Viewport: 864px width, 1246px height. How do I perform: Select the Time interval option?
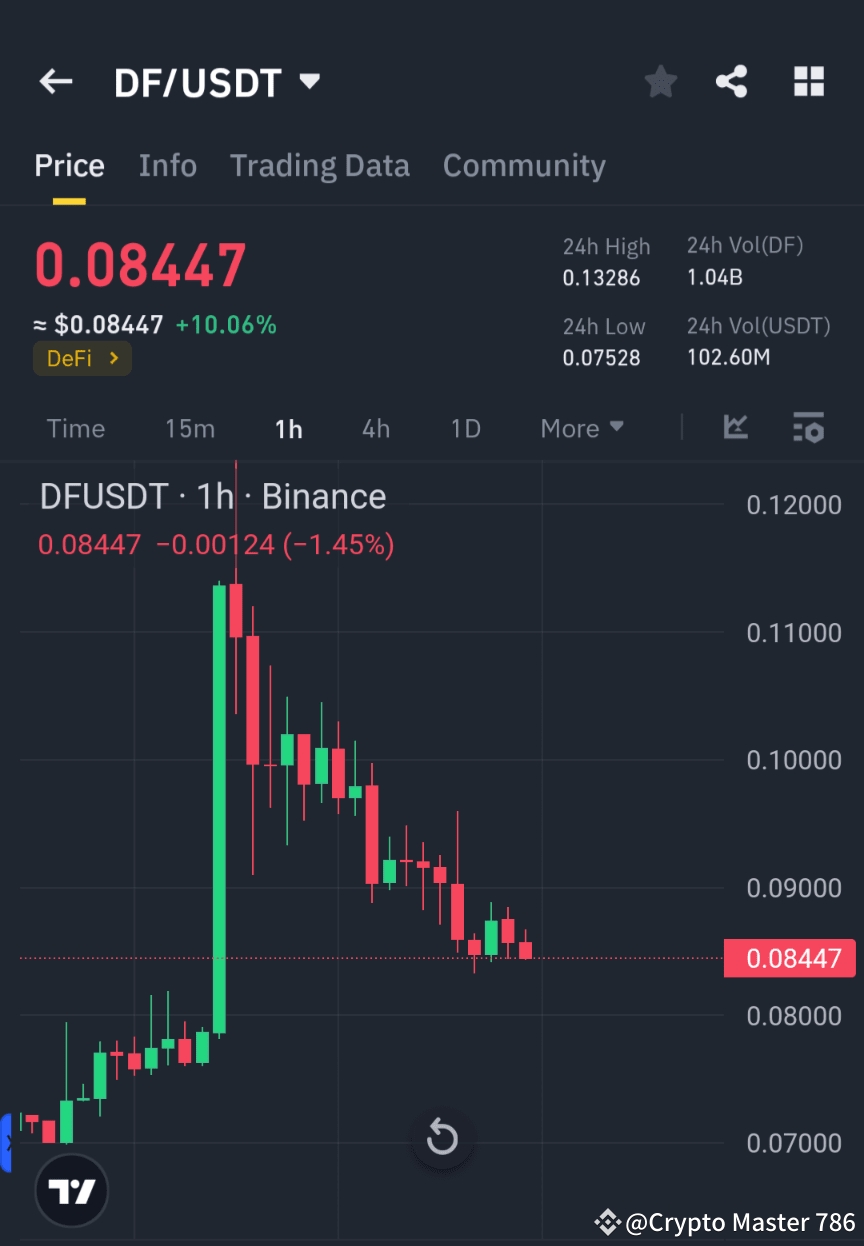click(x=75, y=428)
